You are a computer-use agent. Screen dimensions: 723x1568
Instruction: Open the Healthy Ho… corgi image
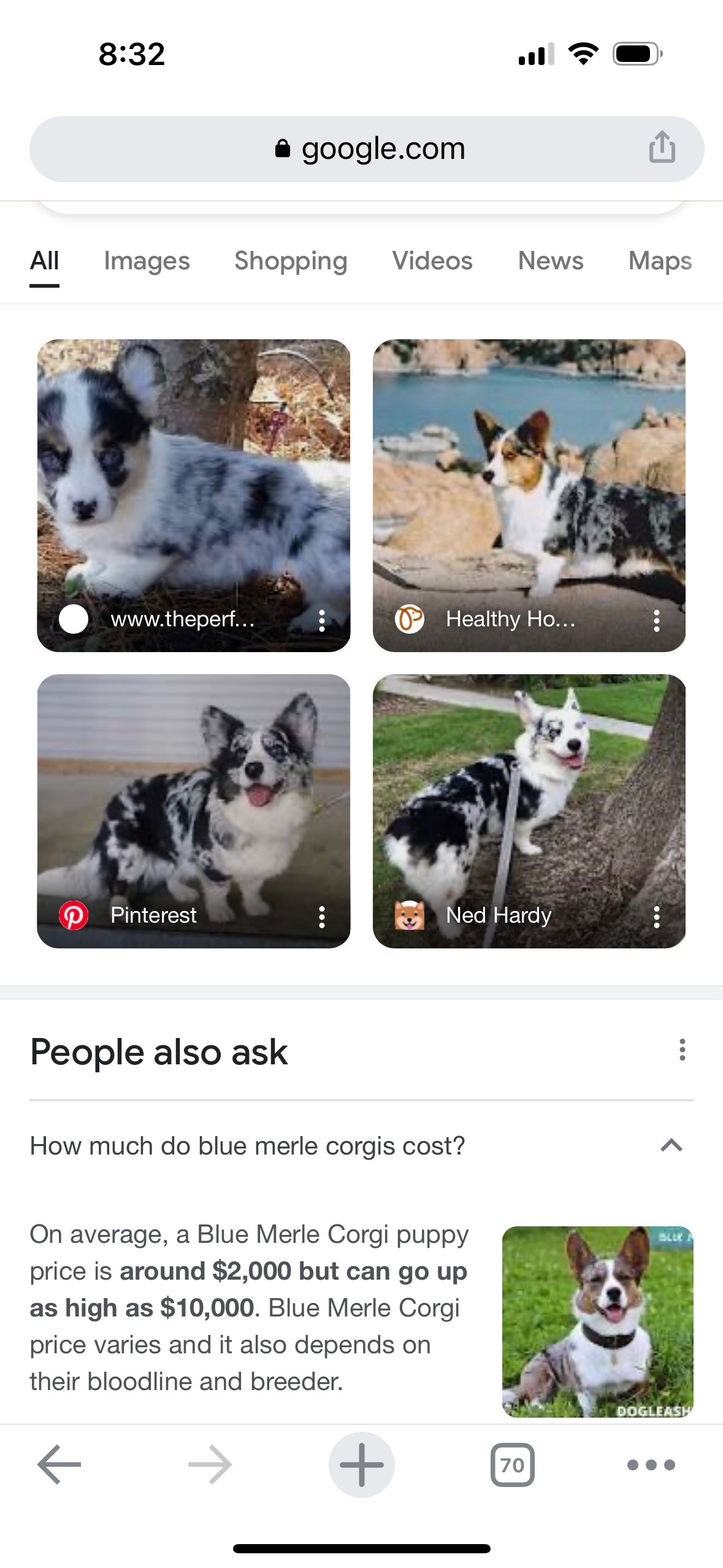[529, 478]
